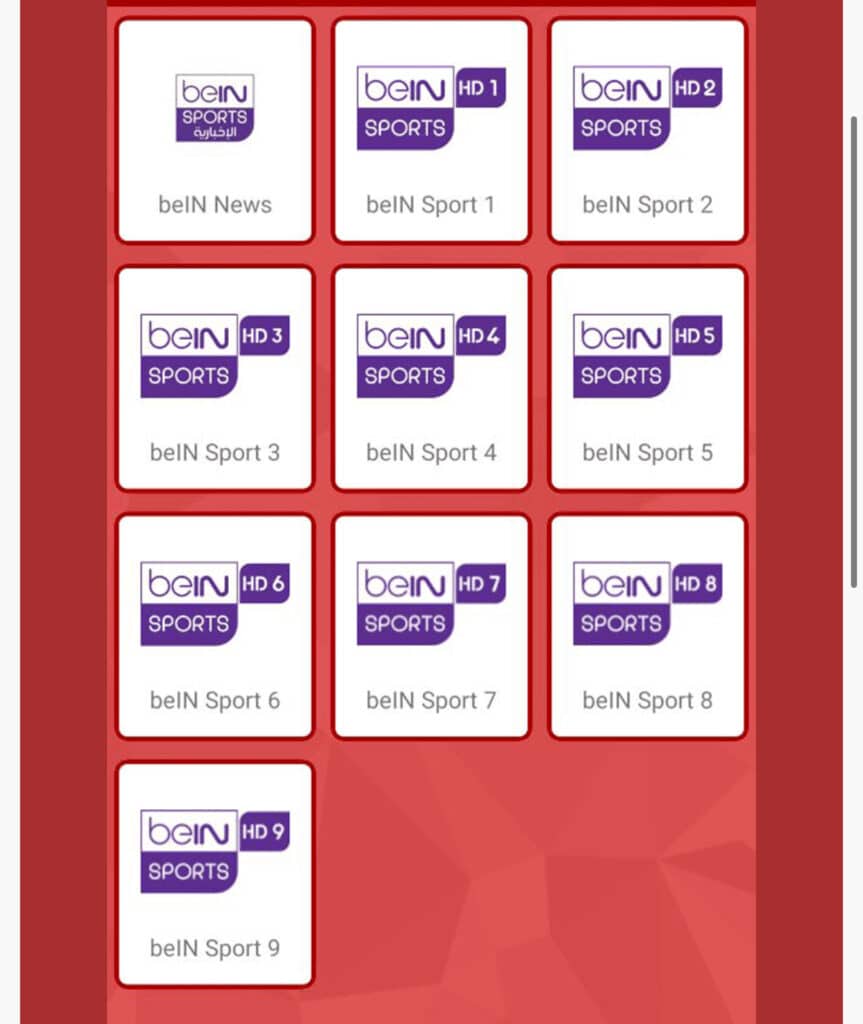Screen dimensions: 863x1024
Task: Open the beIN News channel
Action: 215,130
